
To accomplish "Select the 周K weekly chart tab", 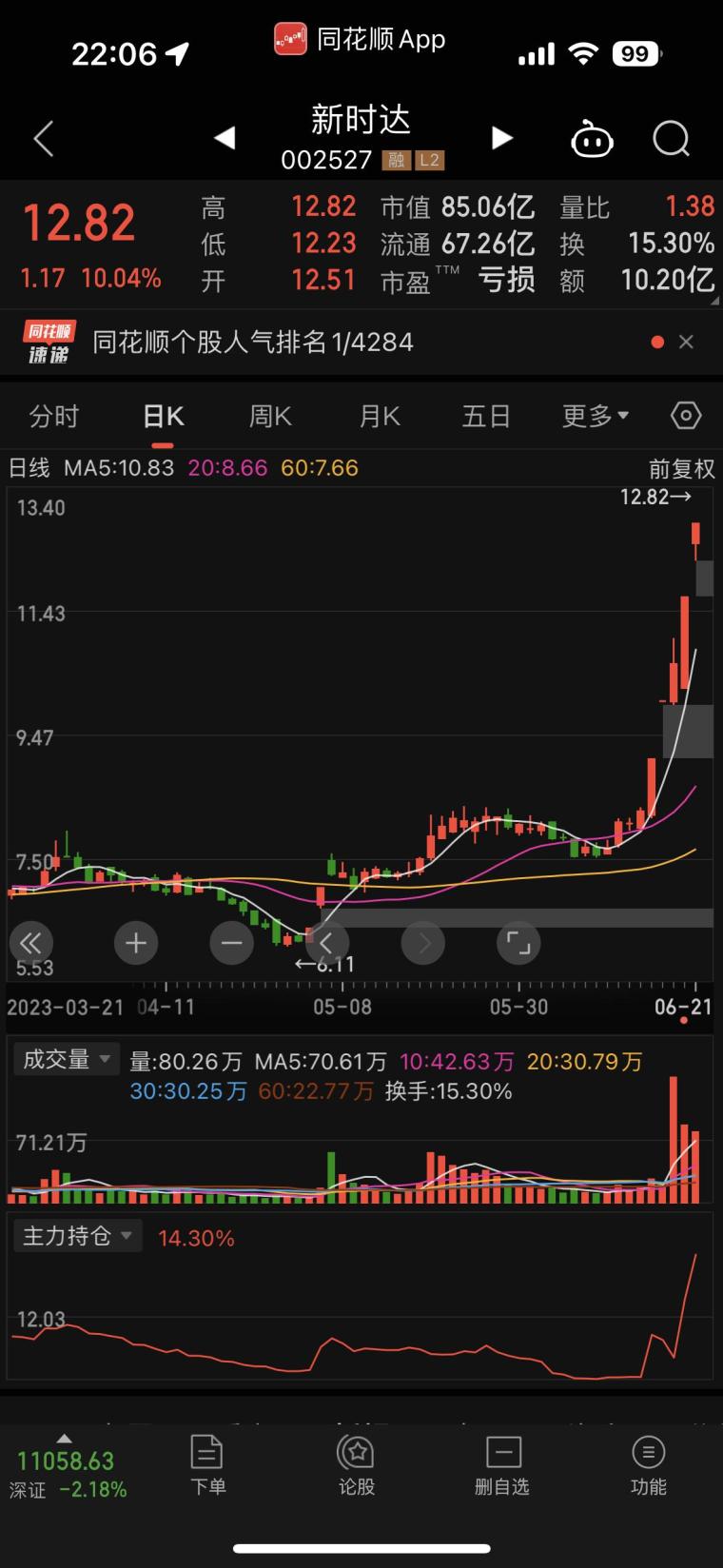I will 270,417.
